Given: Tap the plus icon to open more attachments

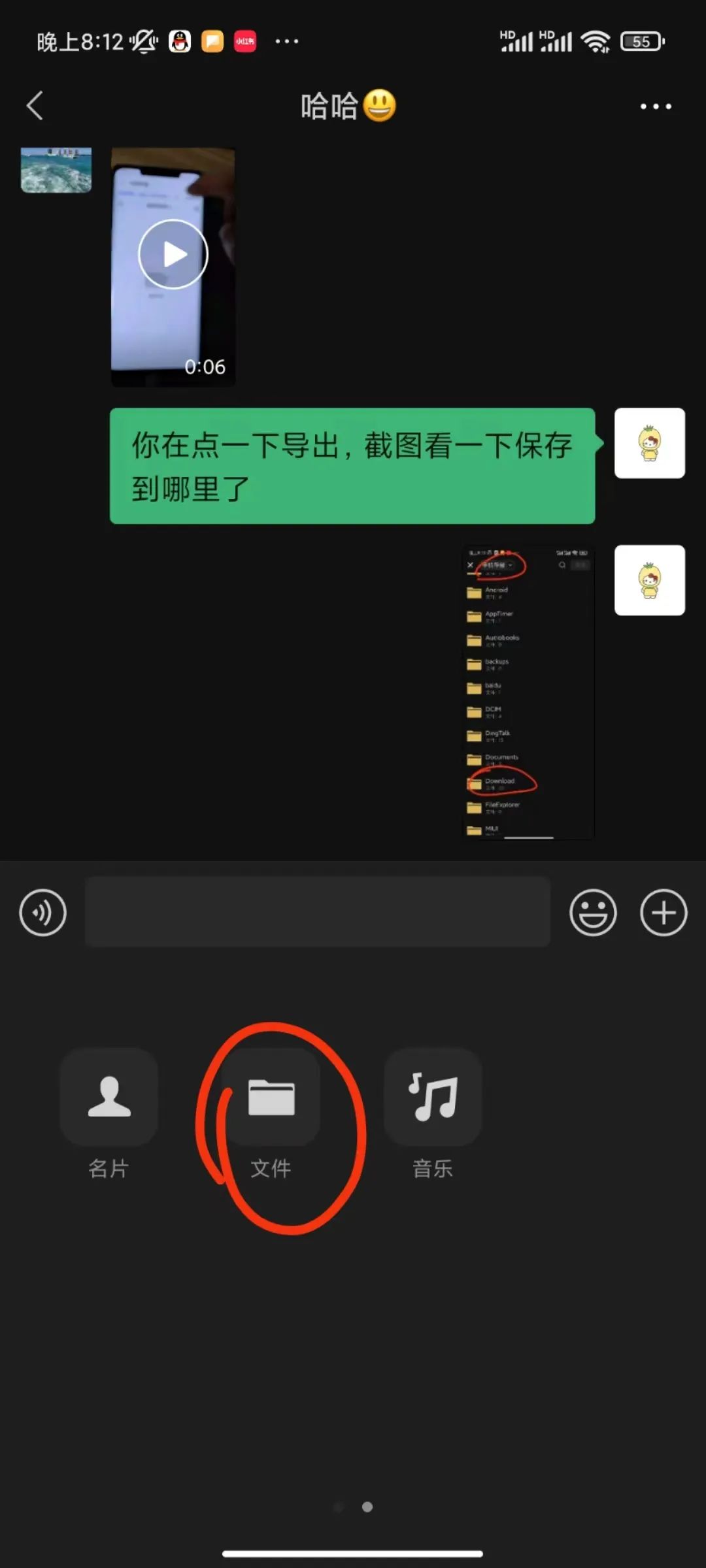Looking at the screenshot, I should [663, 912].
